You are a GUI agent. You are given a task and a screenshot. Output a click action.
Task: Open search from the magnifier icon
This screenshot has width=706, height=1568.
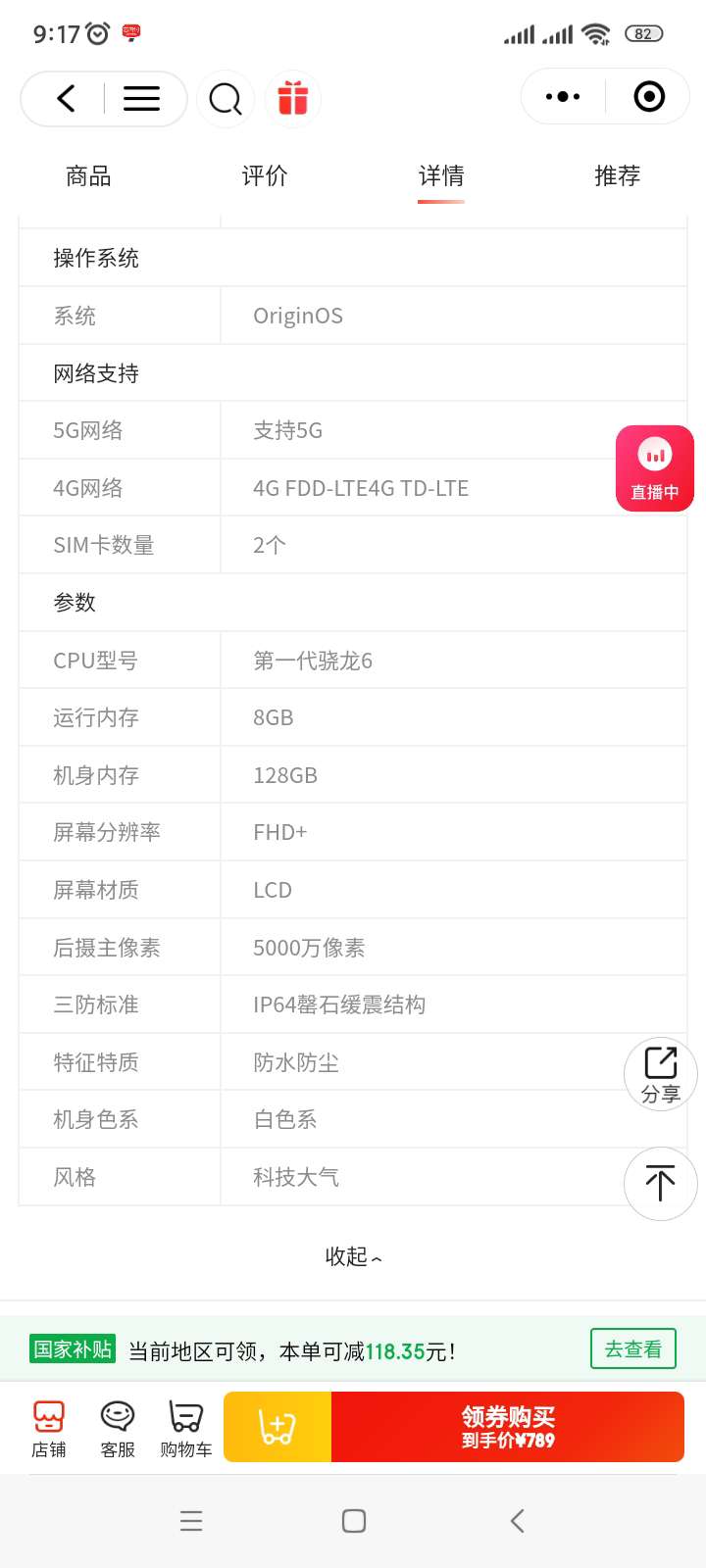[226, 99]
